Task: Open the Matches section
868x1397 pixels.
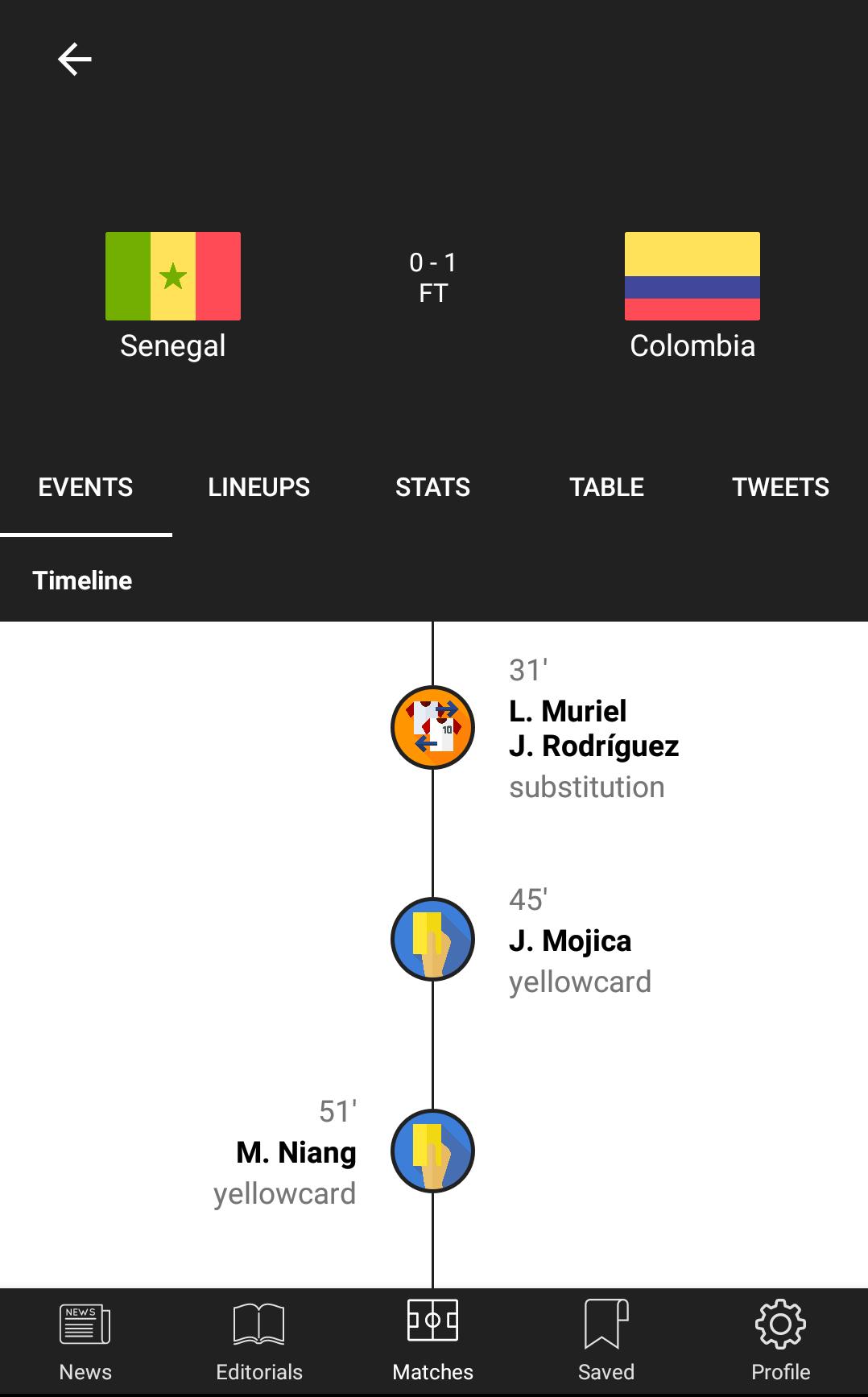Action: [432, 1342]
